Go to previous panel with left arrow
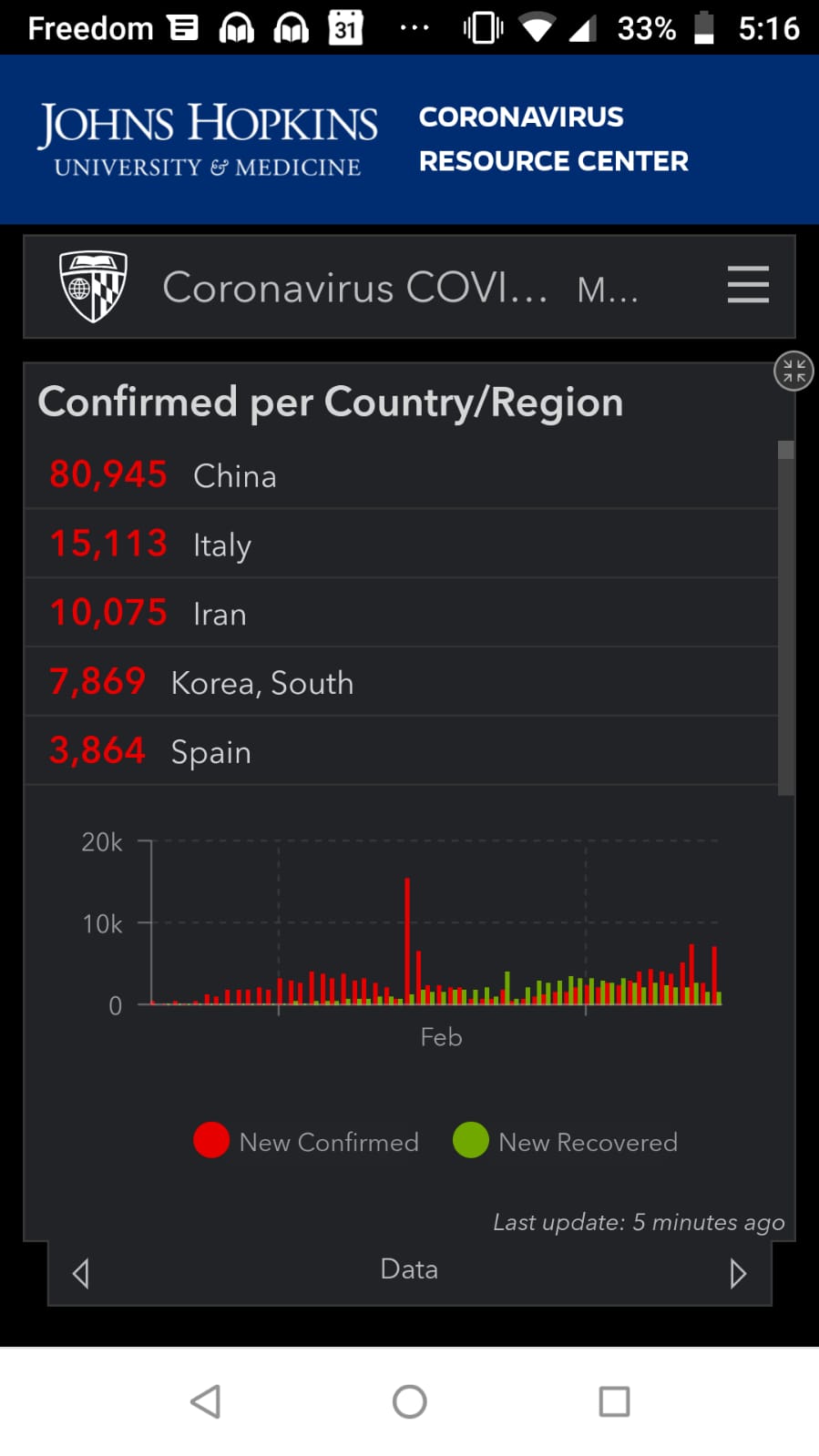This screenshot has height=1456, width=819. coord(81,1272)
